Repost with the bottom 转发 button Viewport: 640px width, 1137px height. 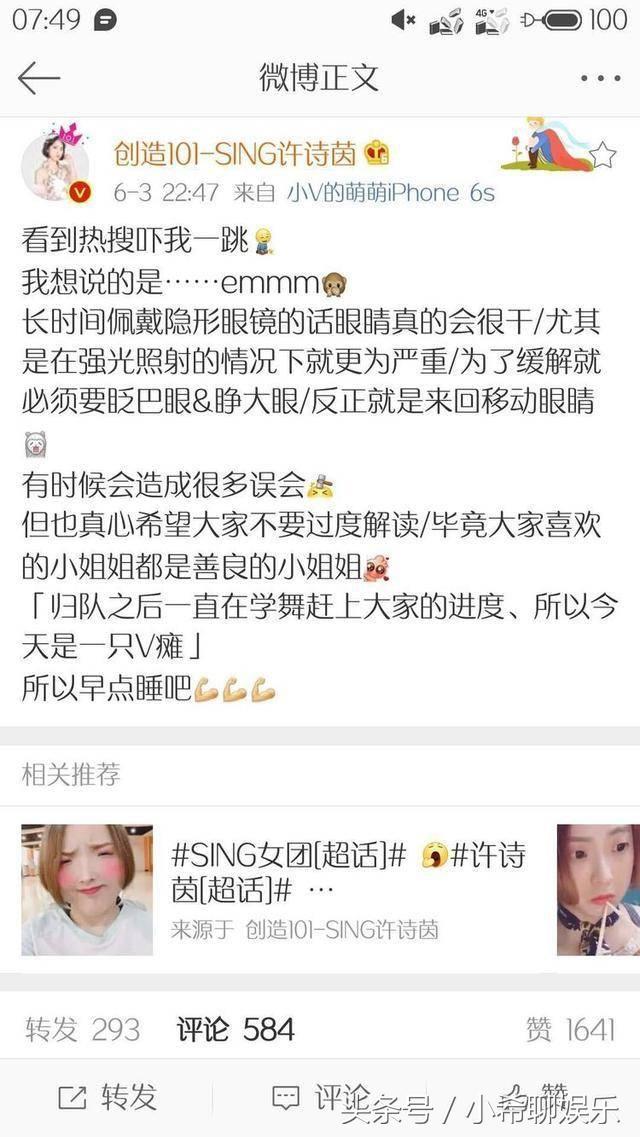108,1098
